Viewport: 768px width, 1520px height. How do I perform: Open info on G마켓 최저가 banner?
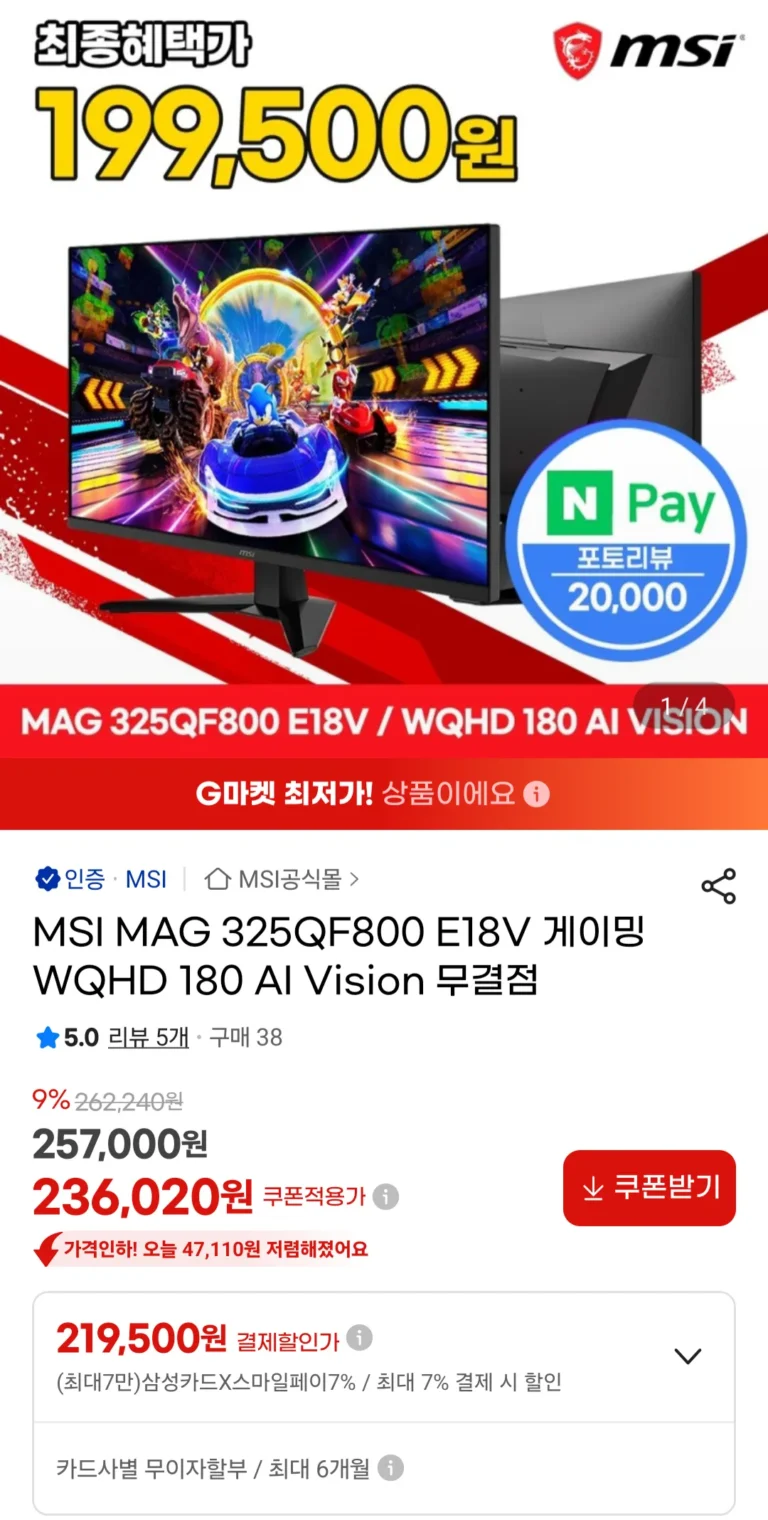pyautogui.click(x=538, y=794)
